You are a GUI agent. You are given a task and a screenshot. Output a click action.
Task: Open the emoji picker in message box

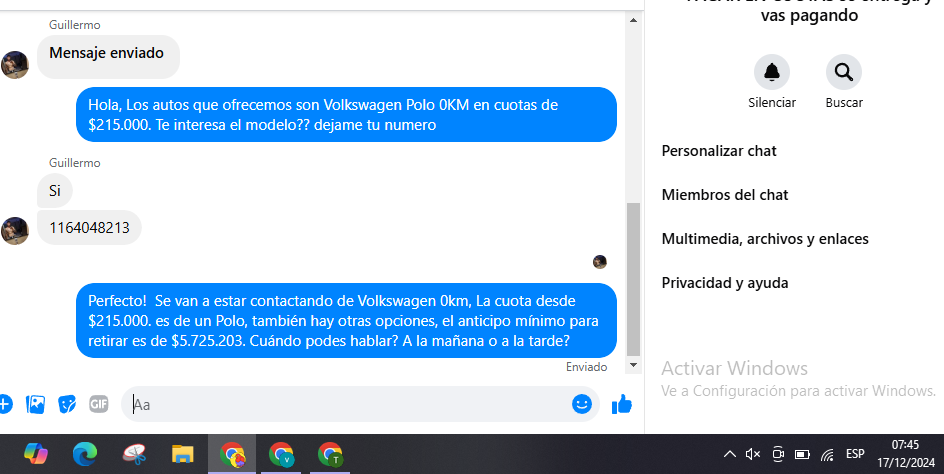click(x=582, y=404)
